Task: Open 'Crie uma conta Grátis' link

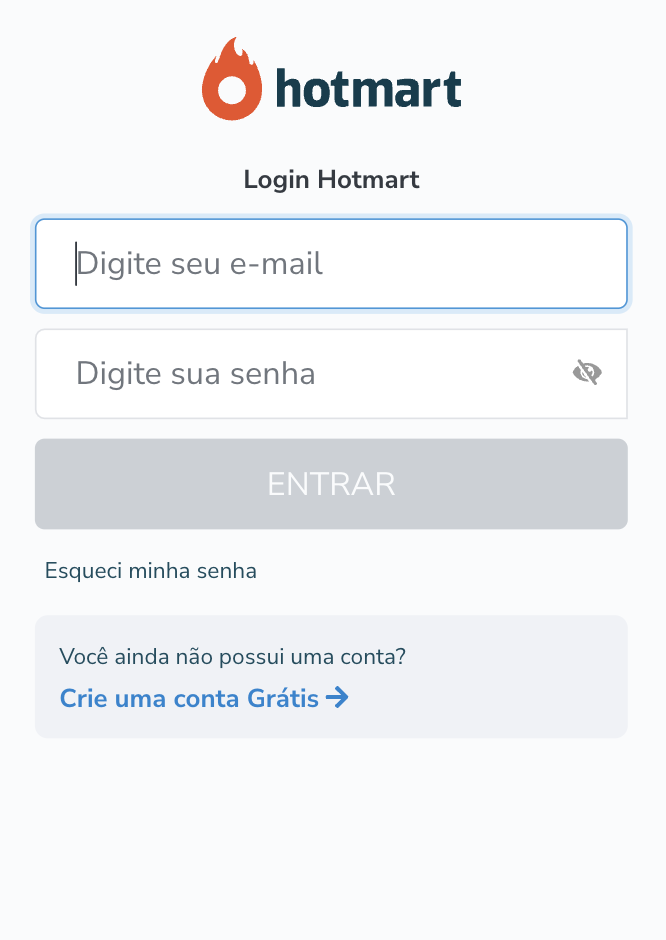Action: (204, 698)
